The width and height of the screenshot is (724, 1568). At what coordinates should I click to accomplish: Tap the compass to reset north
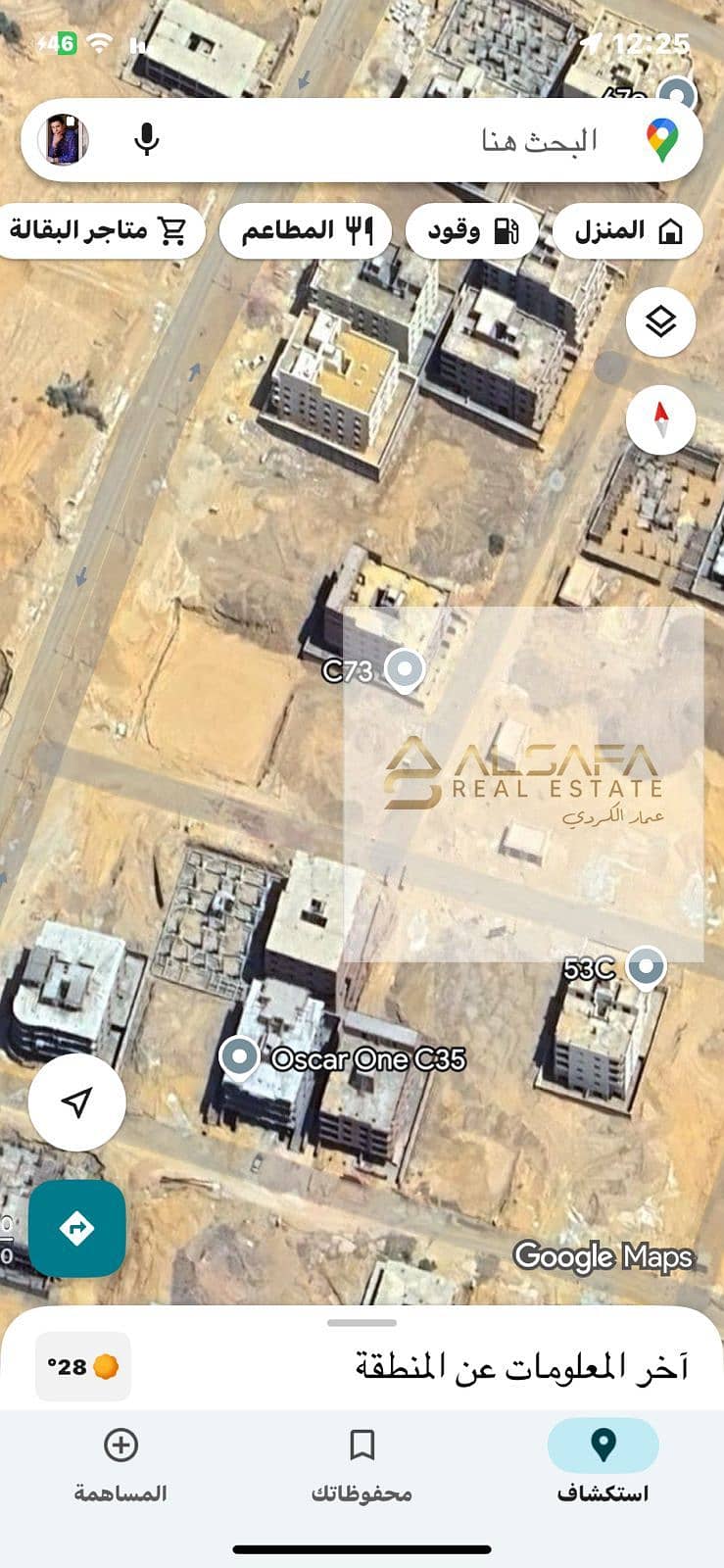(x=660, y=419)
